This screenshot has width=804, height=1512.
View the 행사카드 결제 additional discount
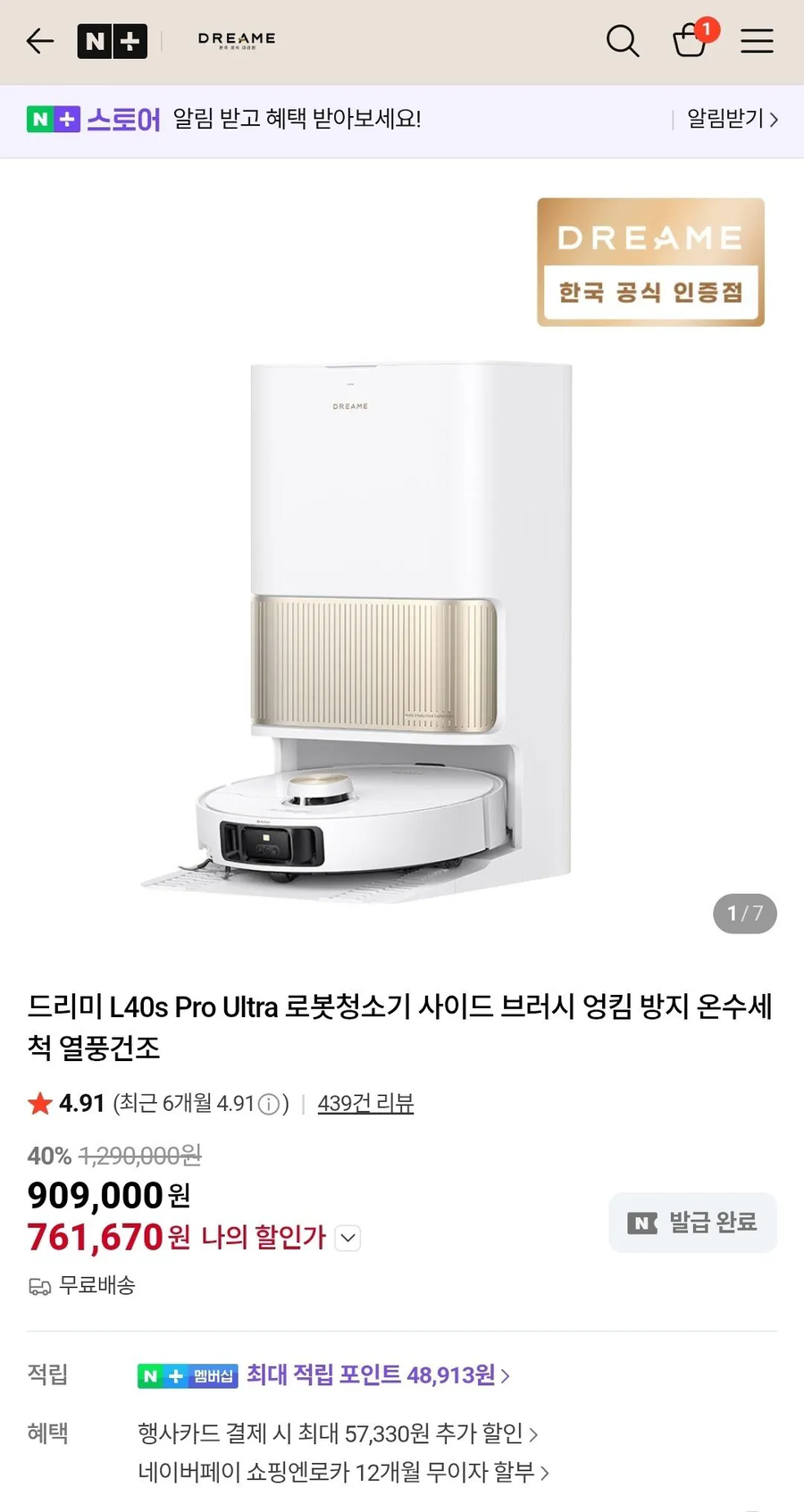pos(335,1433)
